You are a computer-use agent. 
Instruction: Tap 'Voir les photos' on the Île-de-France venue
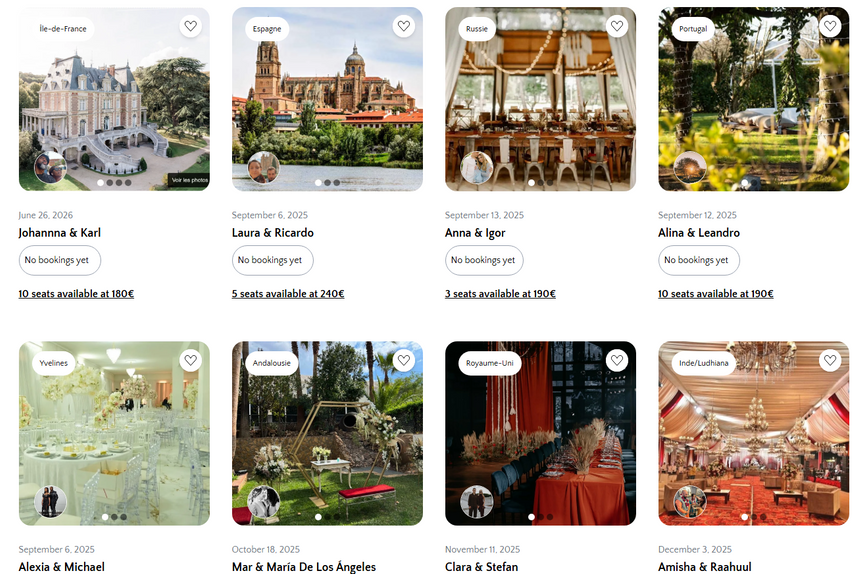tap(190, 180)
